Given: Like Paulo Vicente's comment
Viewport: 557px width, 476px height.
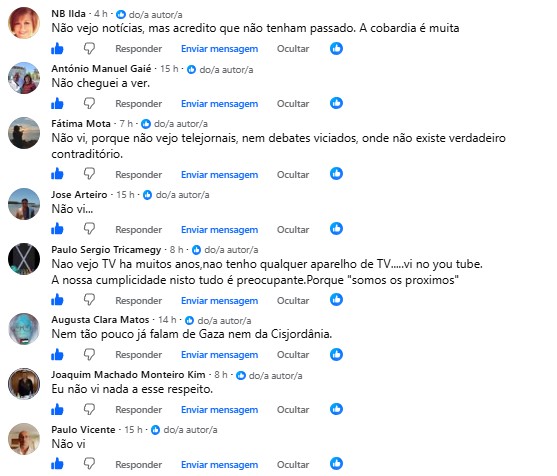Looking at the screenshot, I should (57, 464).
